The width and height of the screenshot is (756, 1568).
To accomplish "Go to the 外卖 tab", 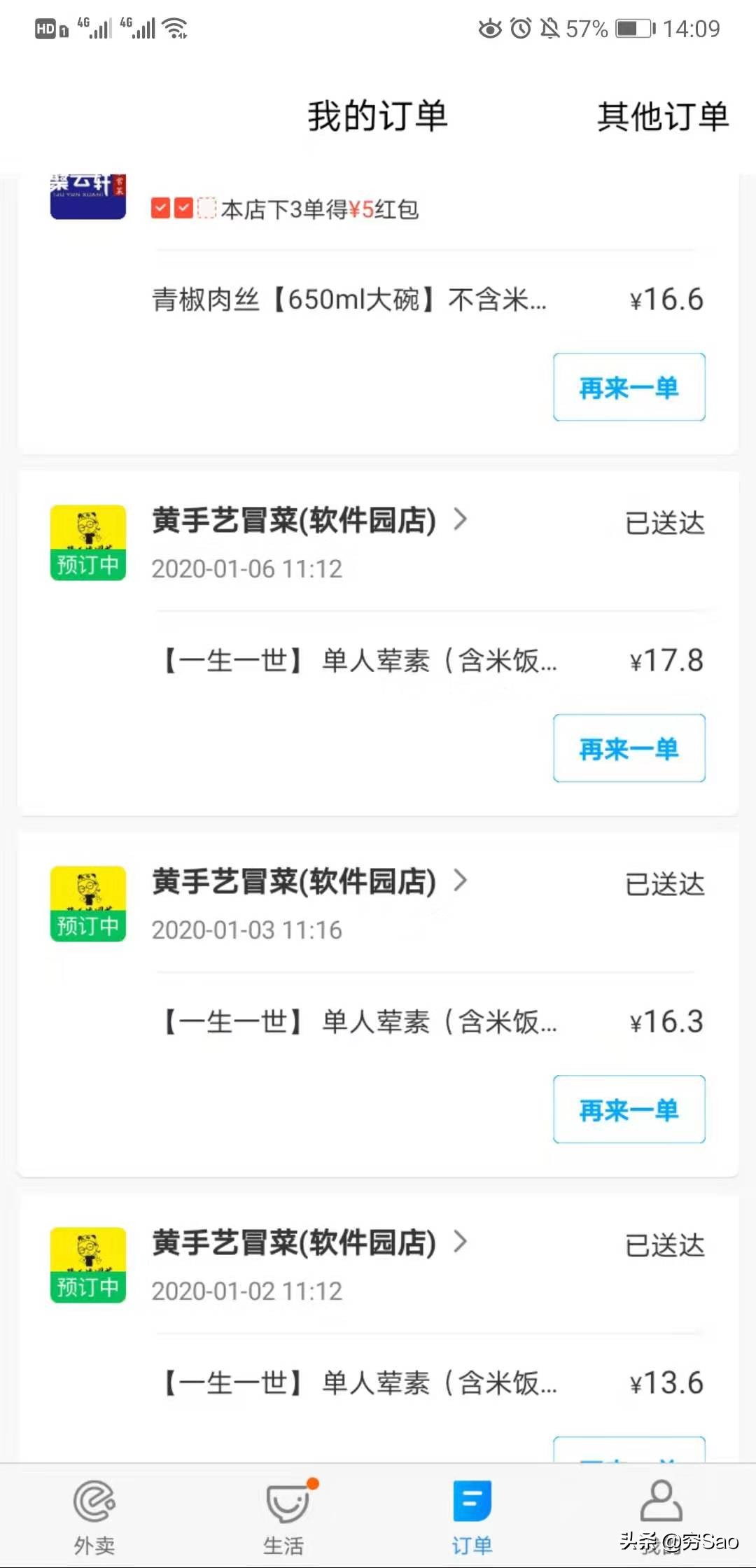I will pos(94,1515).
